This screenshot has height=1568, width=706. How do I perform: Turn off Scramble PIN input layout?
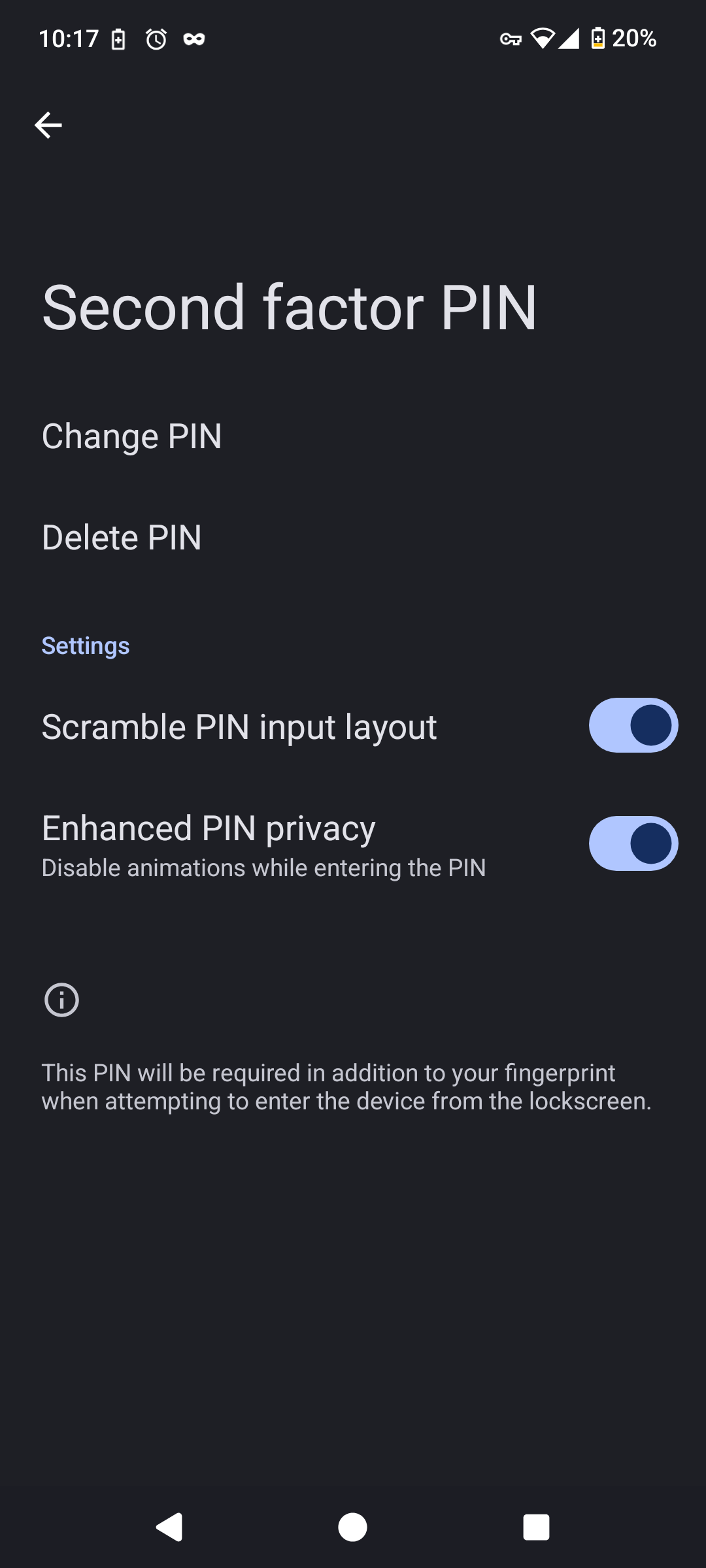pyautogui.click(x=633, y=725)
